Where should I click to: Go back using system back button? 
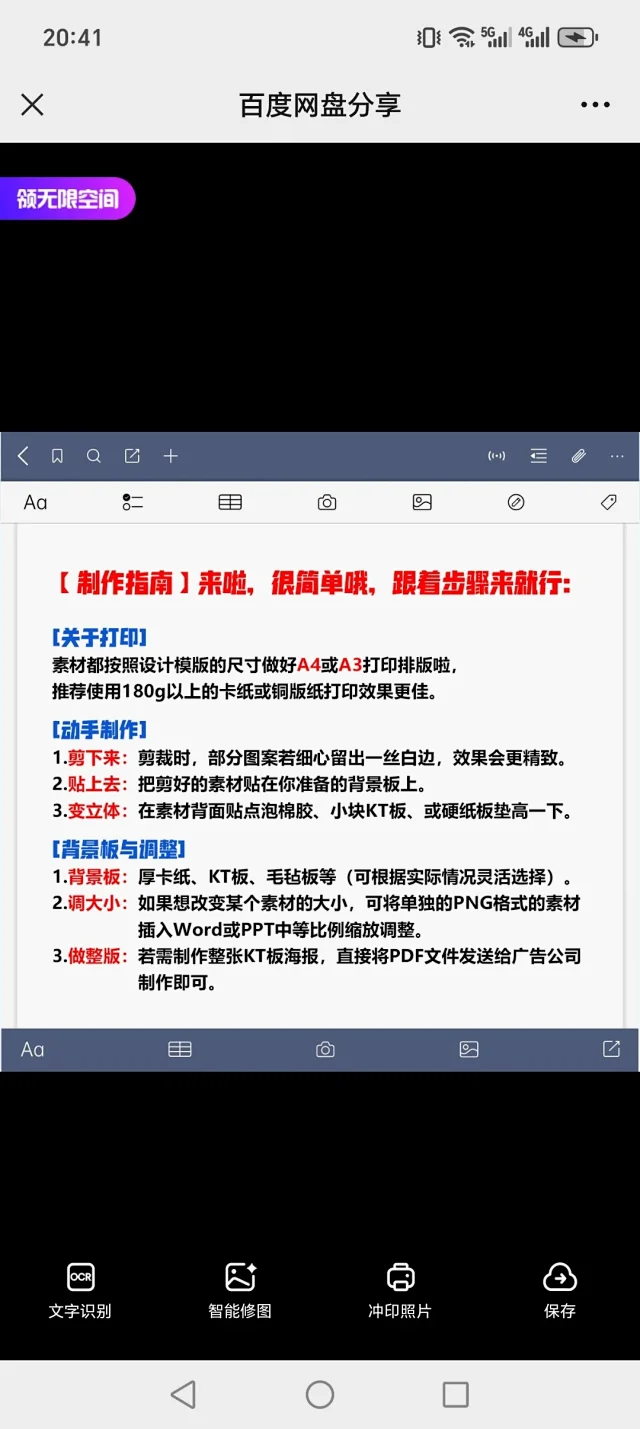pos(183,1394)
